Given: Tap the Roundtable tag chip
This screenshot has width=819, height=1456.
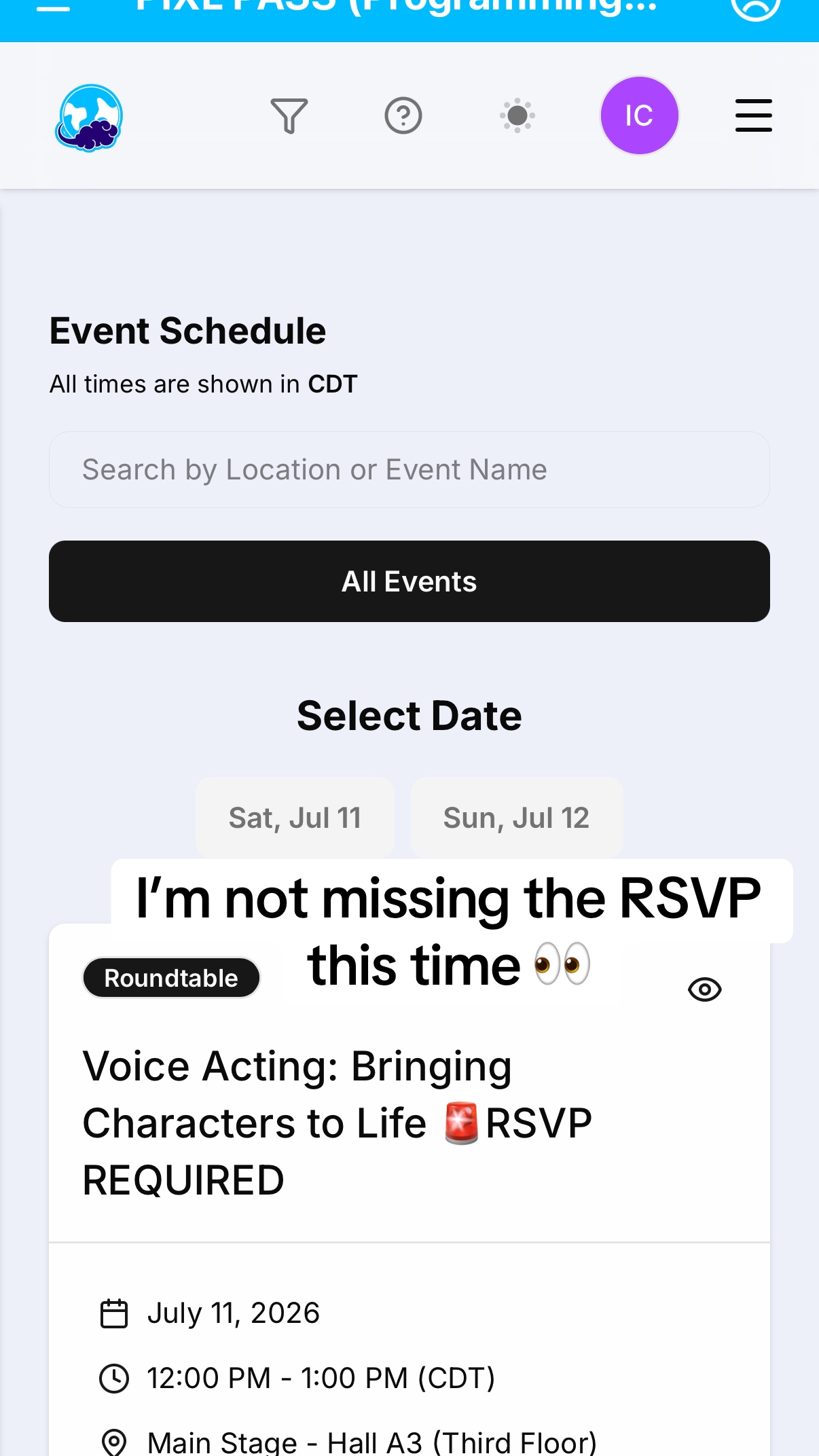Looking at the screenshot, I should coord(171,978).
